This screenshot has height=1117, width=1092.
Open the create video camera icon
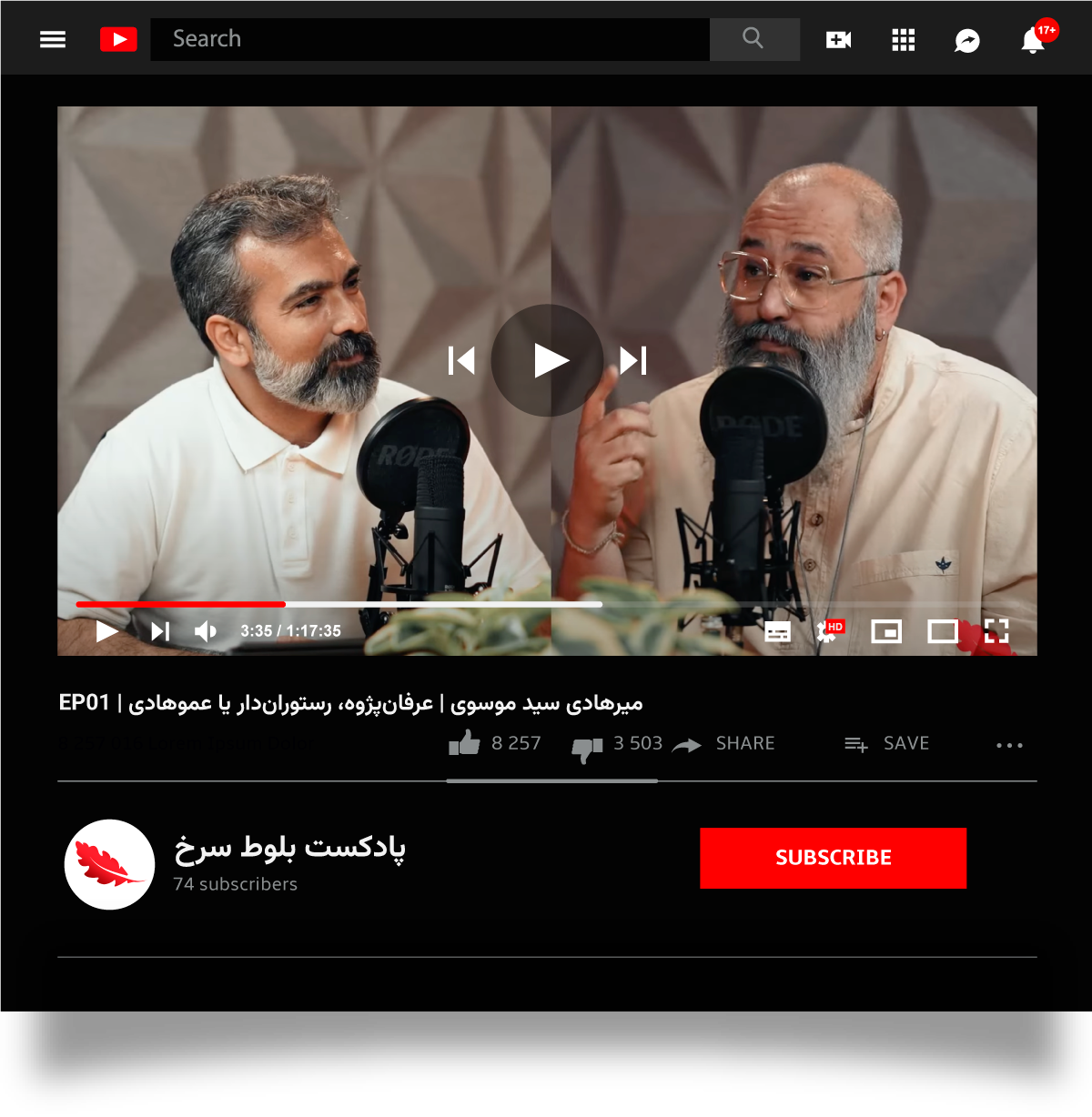[x=838, y=40]
